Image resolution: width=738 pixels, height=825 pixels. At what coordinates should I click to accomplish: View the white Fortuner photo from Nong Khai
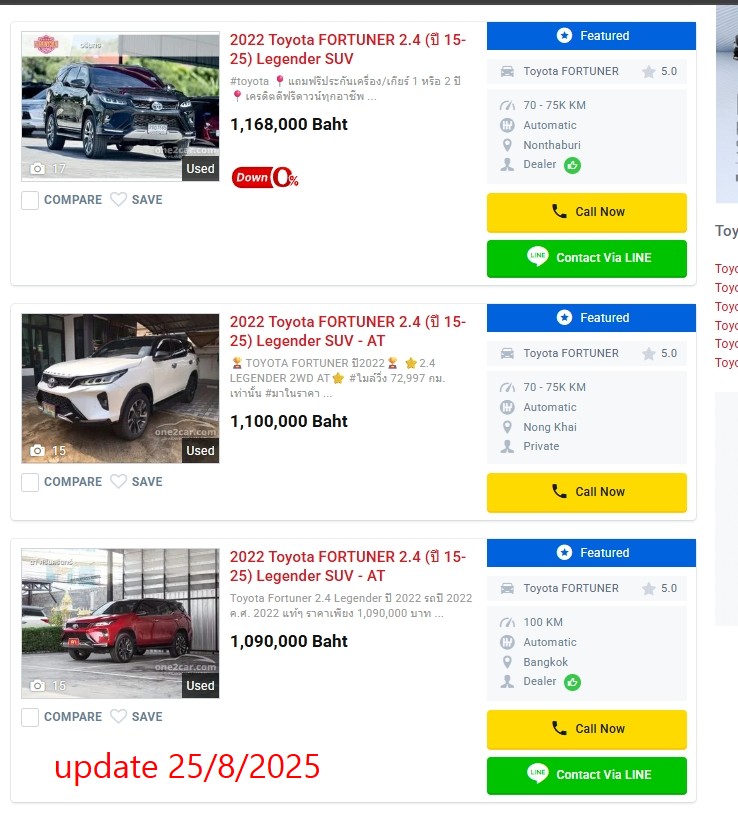click(x=120, y=388)
